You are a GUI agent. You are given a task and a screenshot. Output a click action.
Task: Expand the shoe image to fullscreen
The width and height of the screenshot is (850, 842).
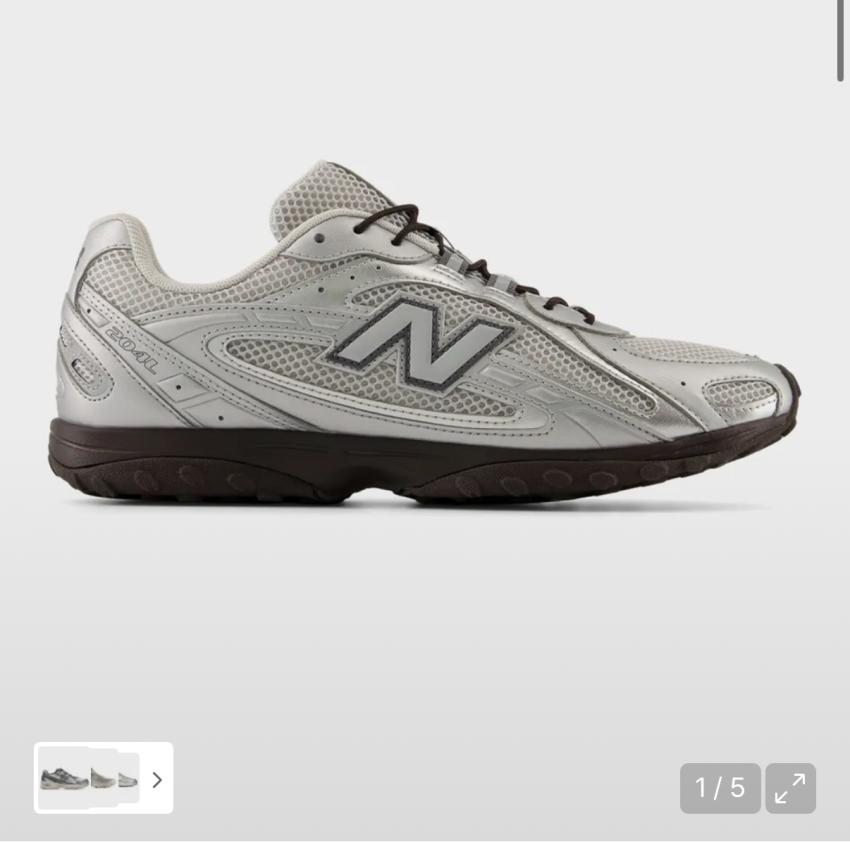tap(790, 788)
